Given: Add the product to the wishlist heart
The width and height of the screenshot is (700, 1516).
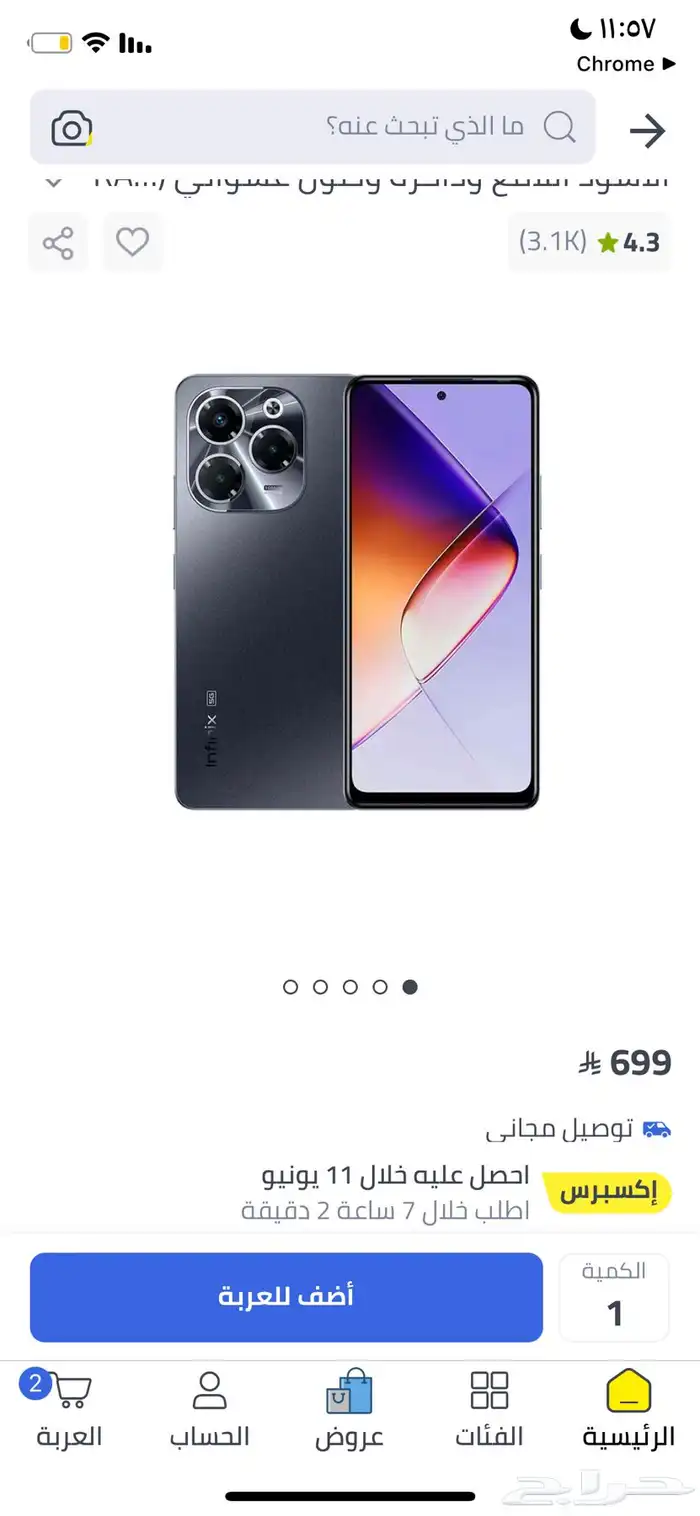Looking at the screenshot, I should tap(132, 242).
